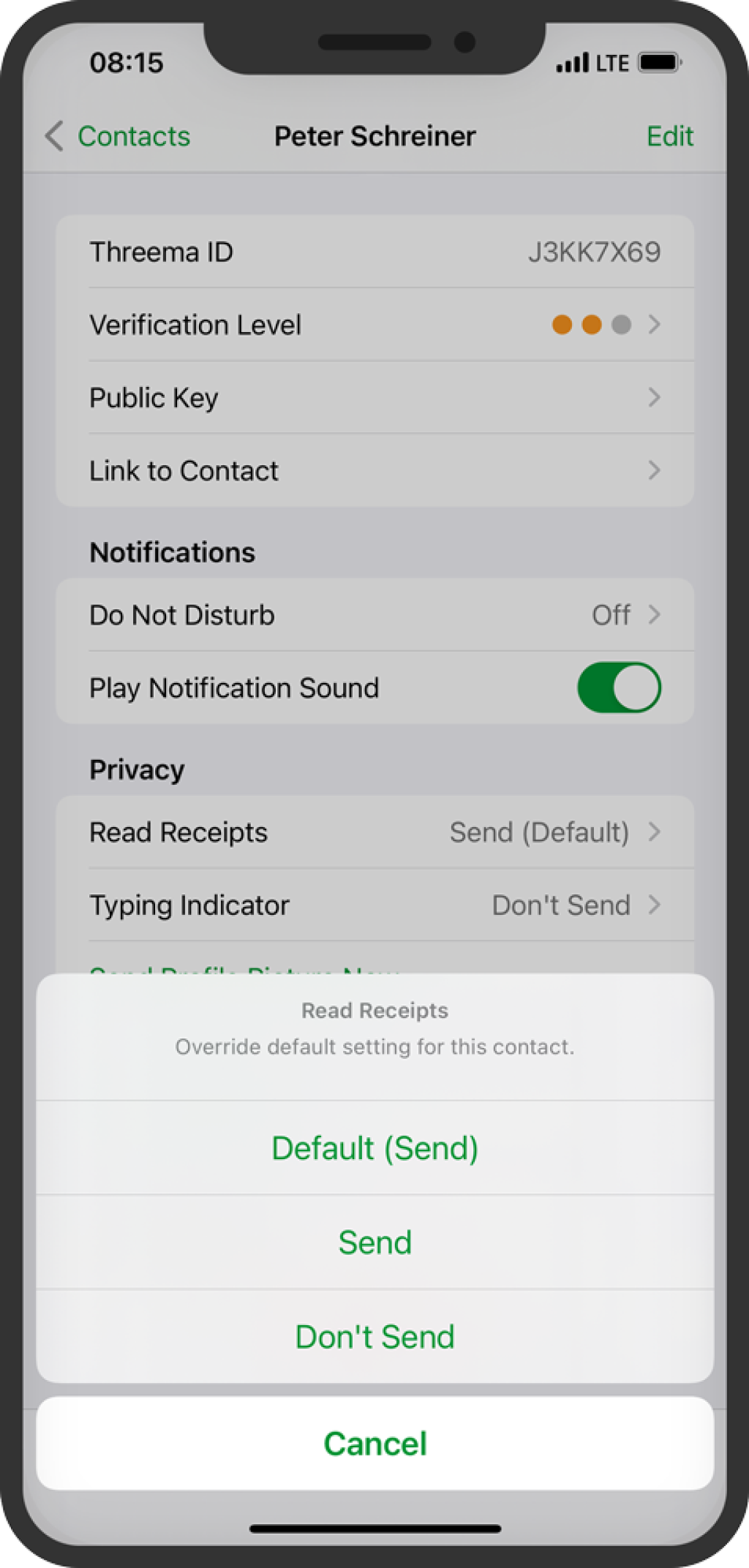Tap the Play Notification Sound switch
Viewport: 749px width, 1568px height.
click(x=619, y=687)
